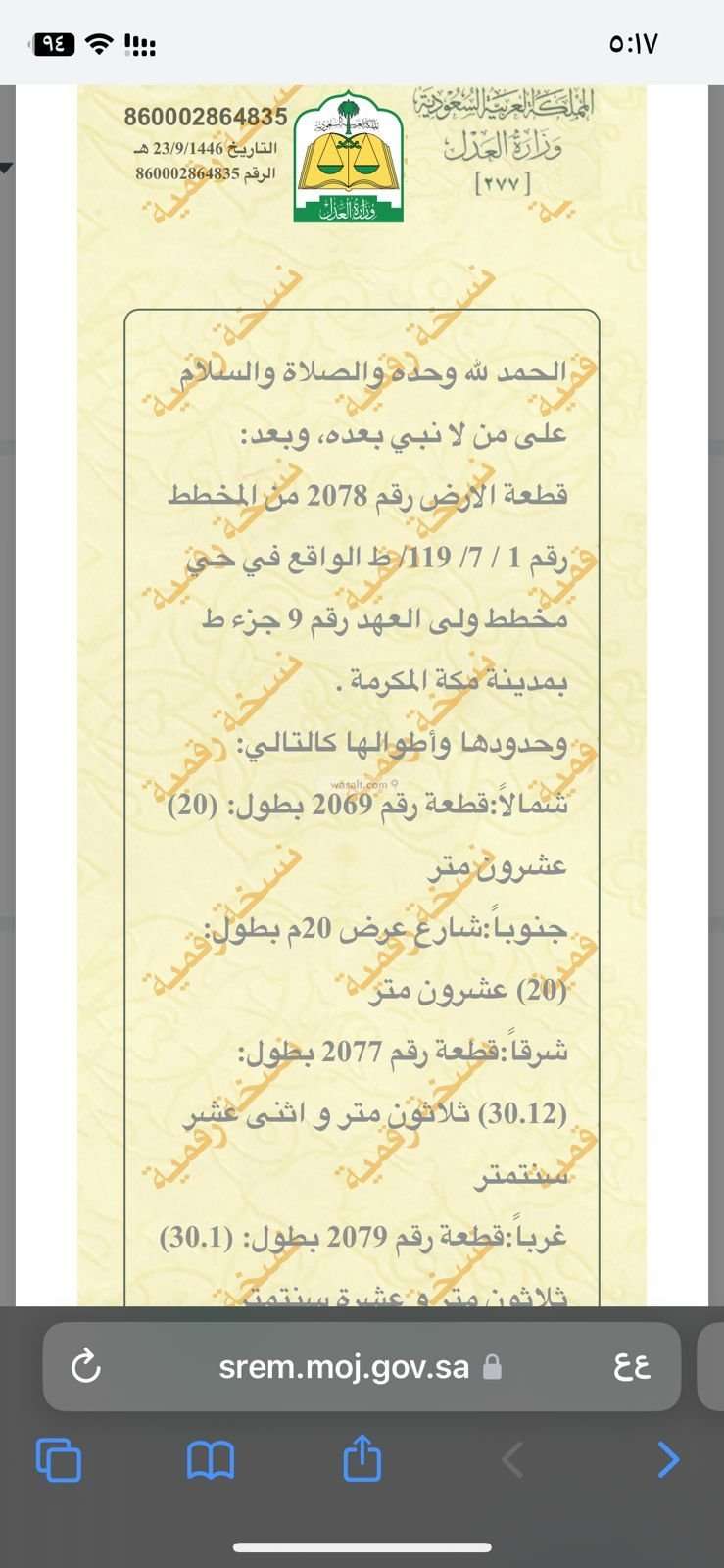Open the page format options menu

(632, 1366)
